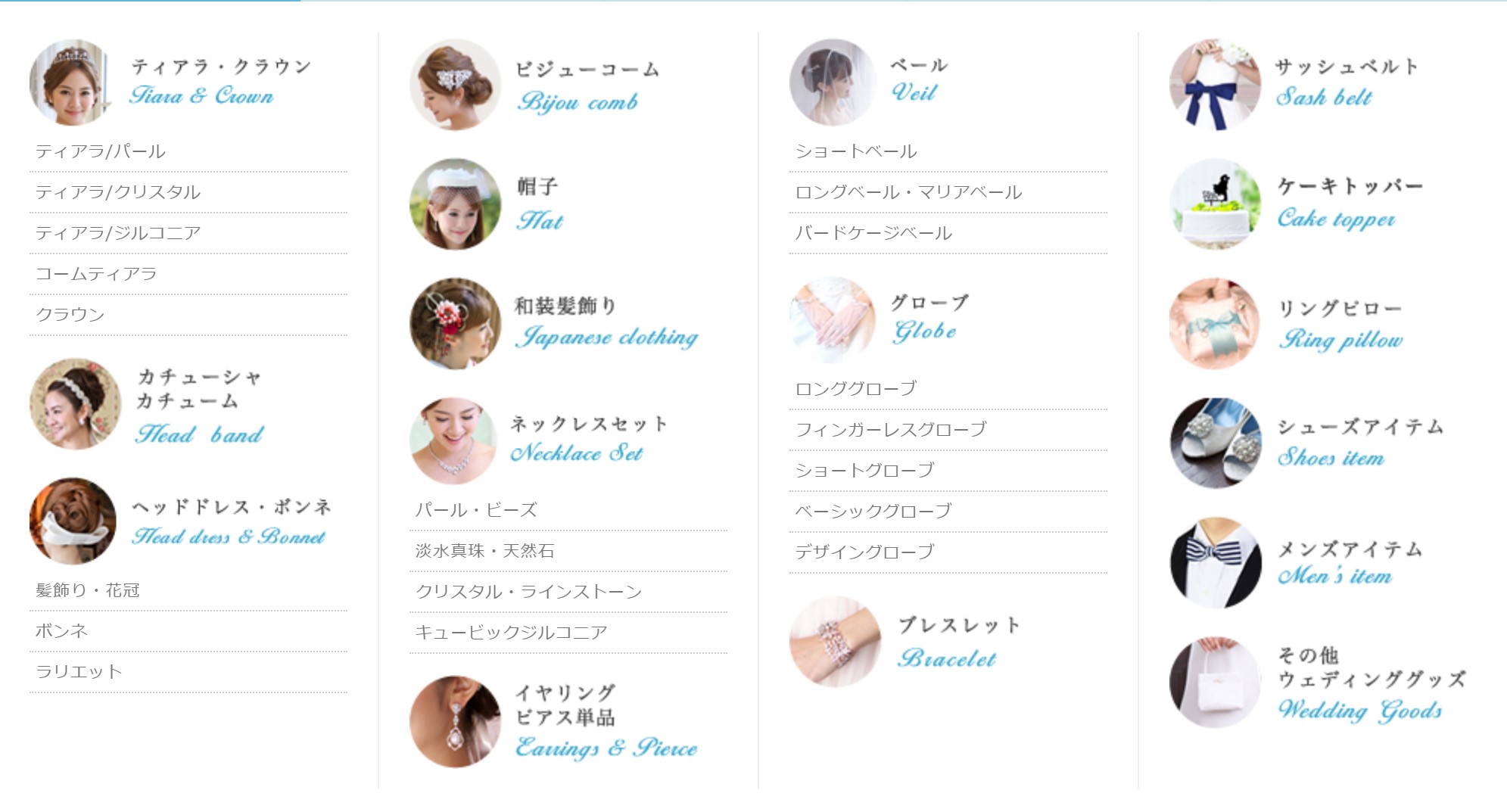The image size is (1507, 812).
Task: Select ラリエット subcategory
Action: point(79,672)
